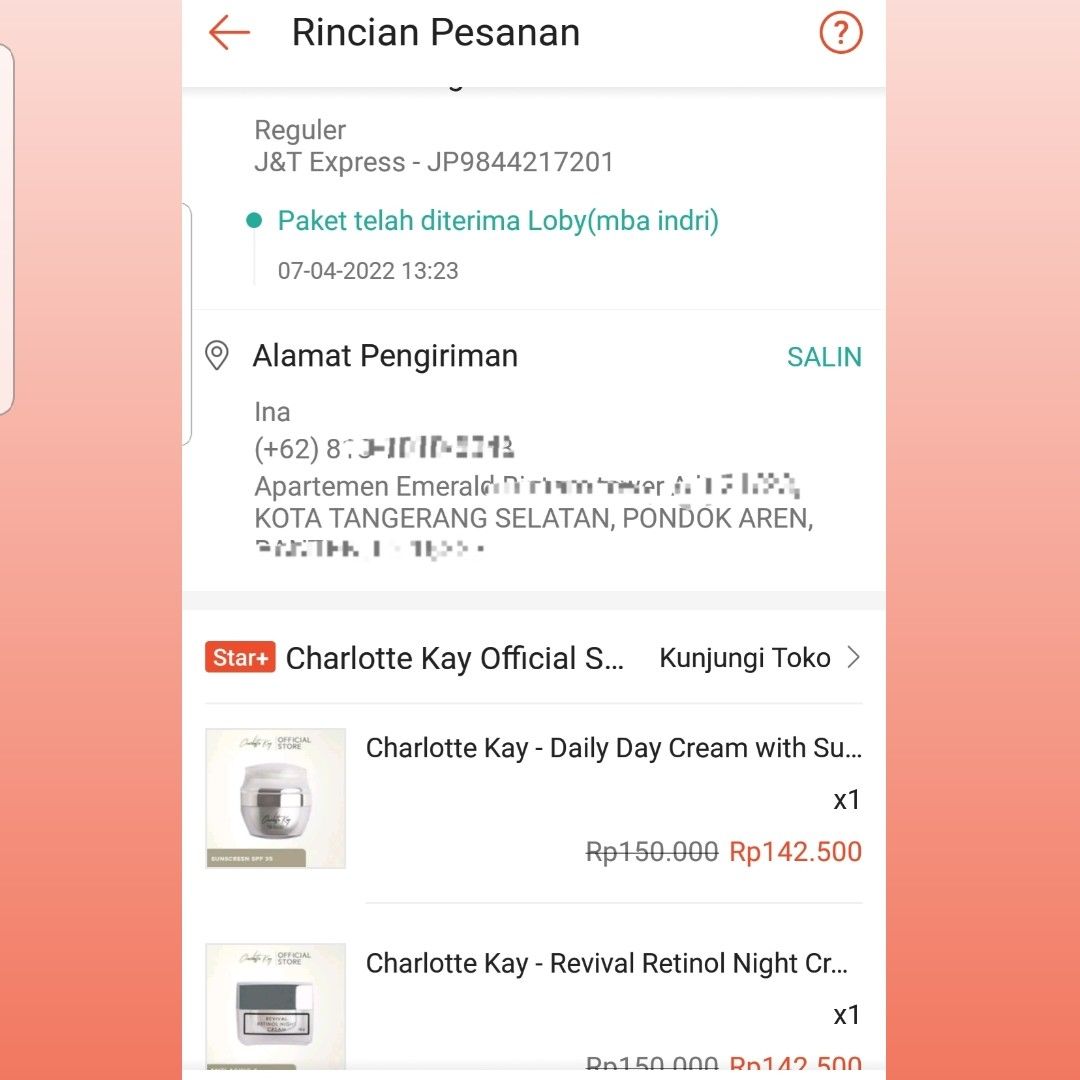Open the delivery status Paket telah diterima
This screenshot has width=1080, height=1080.
click(498, 221)
